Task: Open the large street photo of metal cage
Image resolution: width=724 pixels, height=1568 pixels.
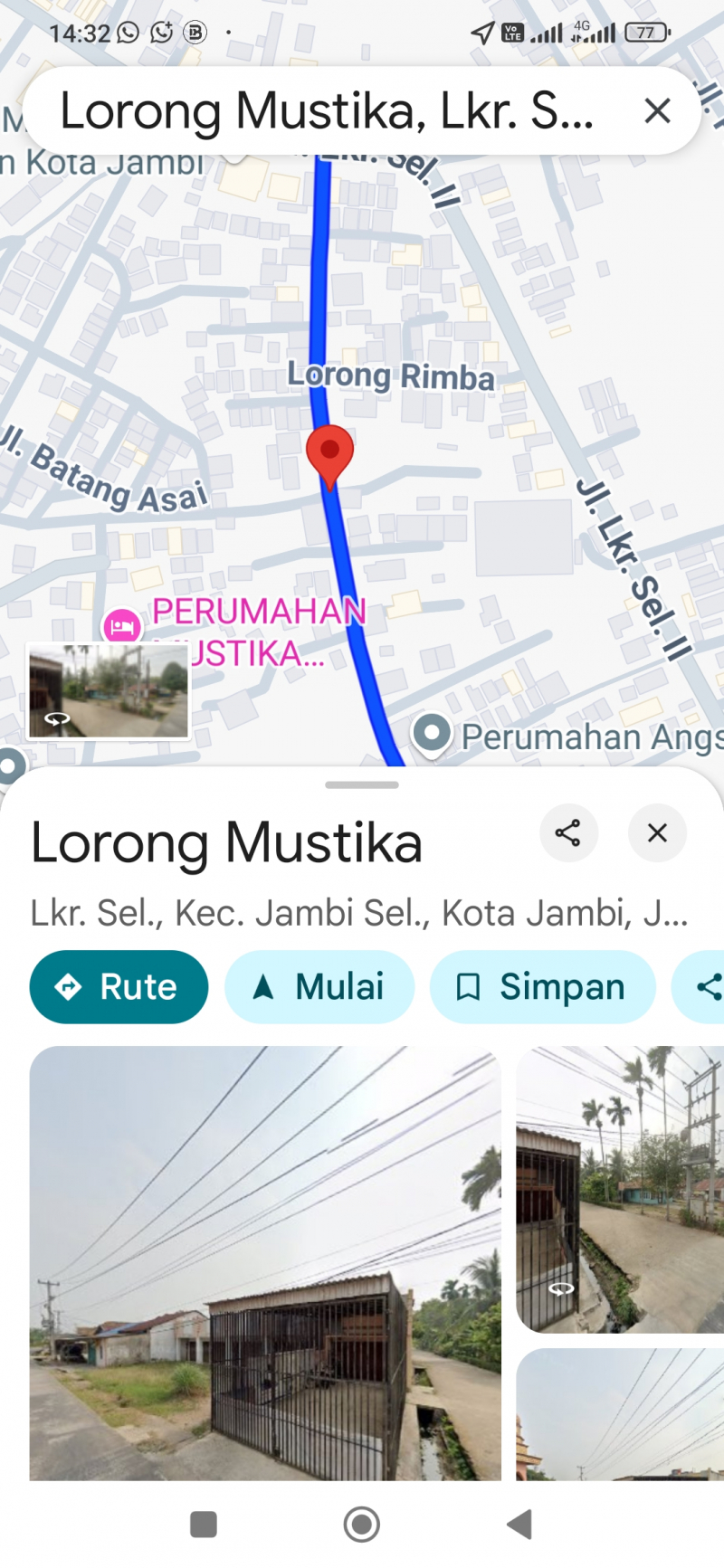Action: 265,1262
